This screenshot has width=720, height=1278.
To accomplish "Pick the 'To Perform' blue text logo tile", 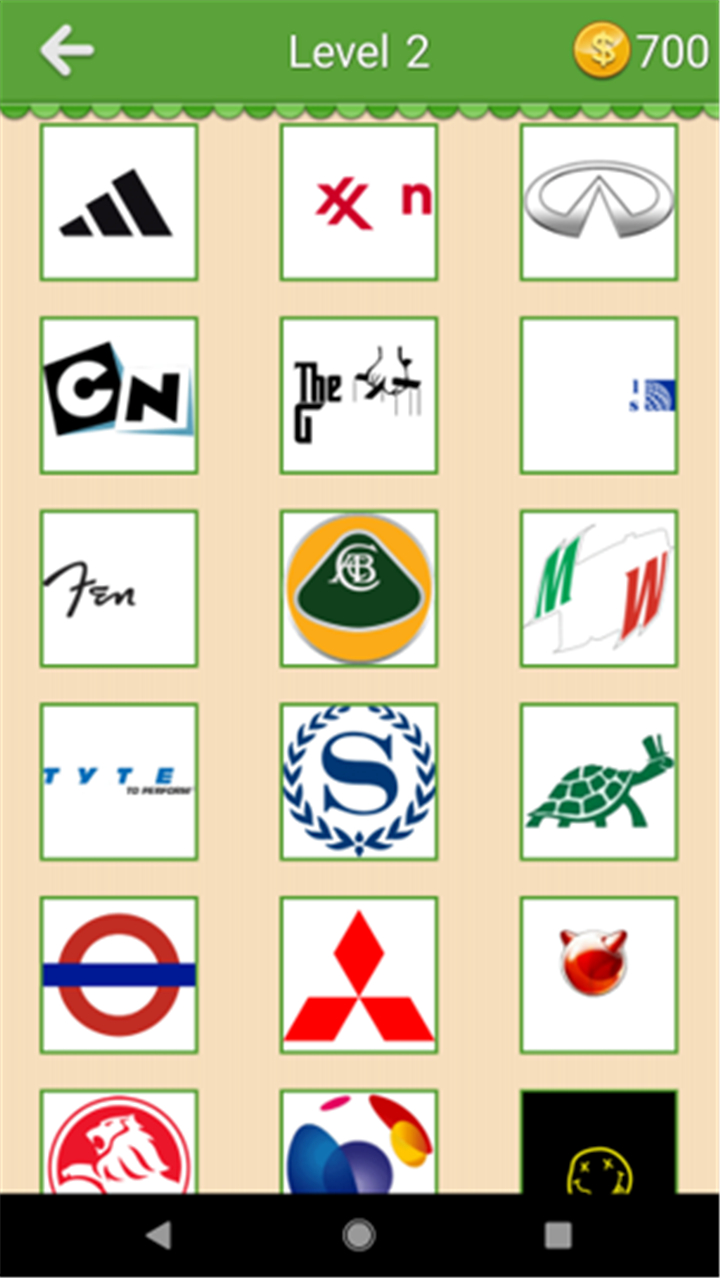I will (x=119, y=781).
